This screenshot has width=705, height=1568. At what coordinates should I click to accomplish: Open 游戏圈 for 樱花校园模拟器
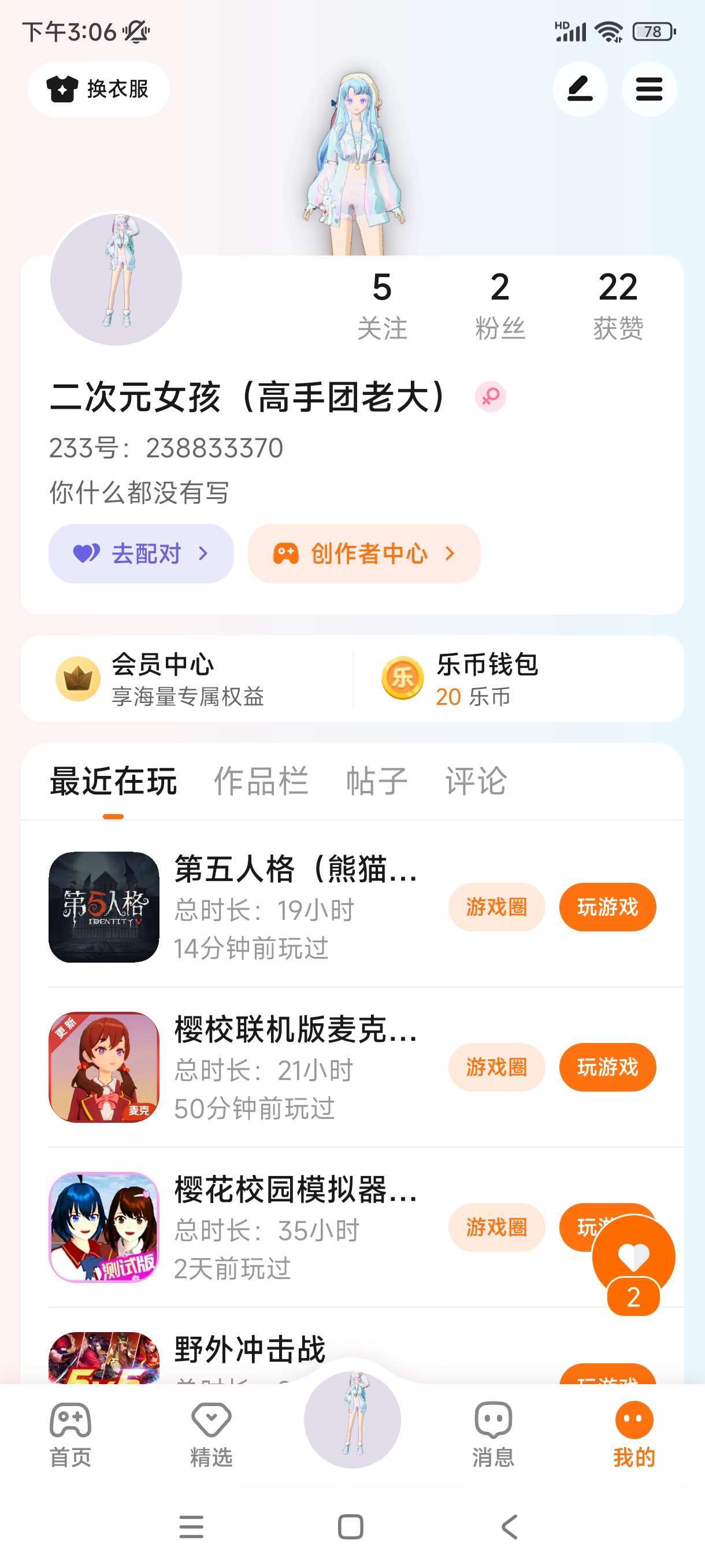point(496,1227)
